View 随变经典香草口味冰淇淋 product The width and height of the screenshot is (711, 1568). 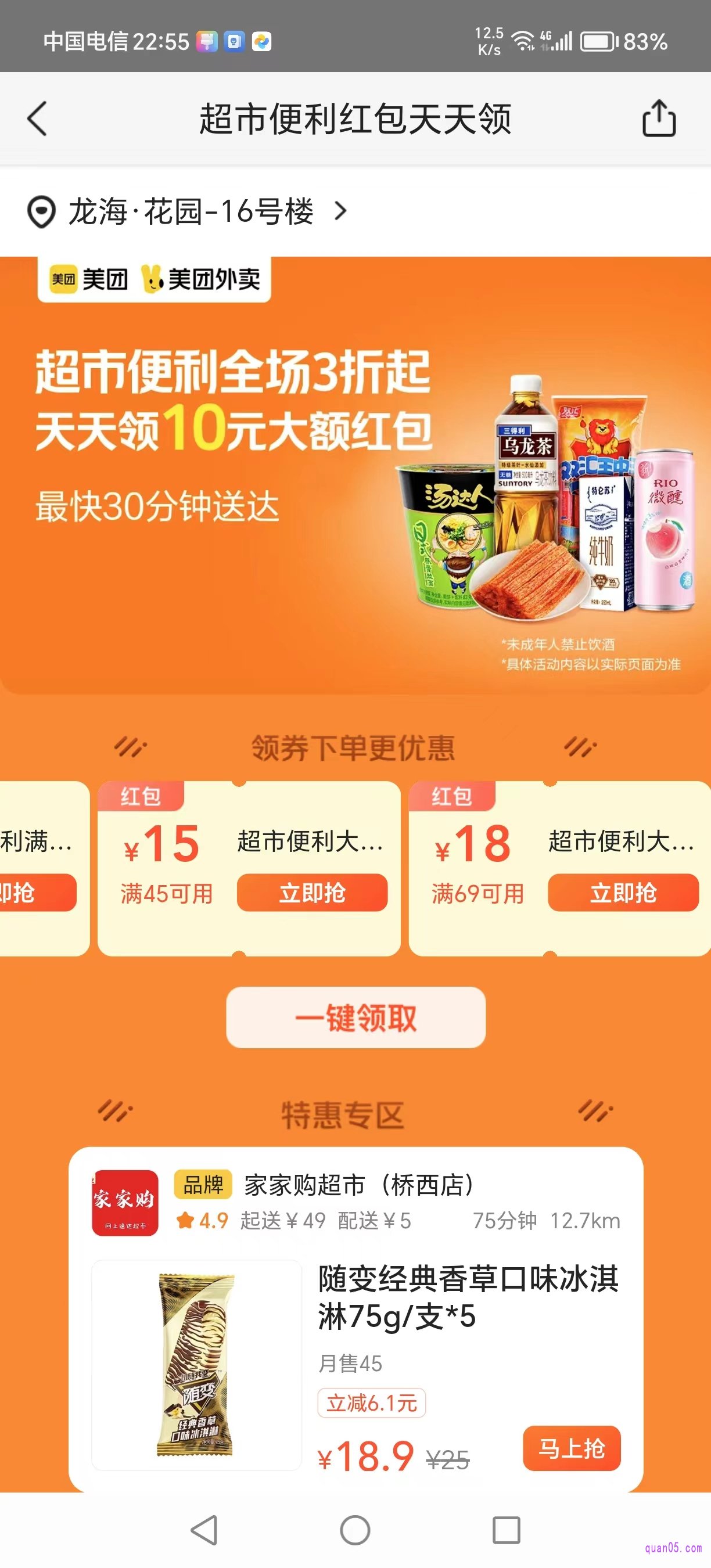(468, 1297)
